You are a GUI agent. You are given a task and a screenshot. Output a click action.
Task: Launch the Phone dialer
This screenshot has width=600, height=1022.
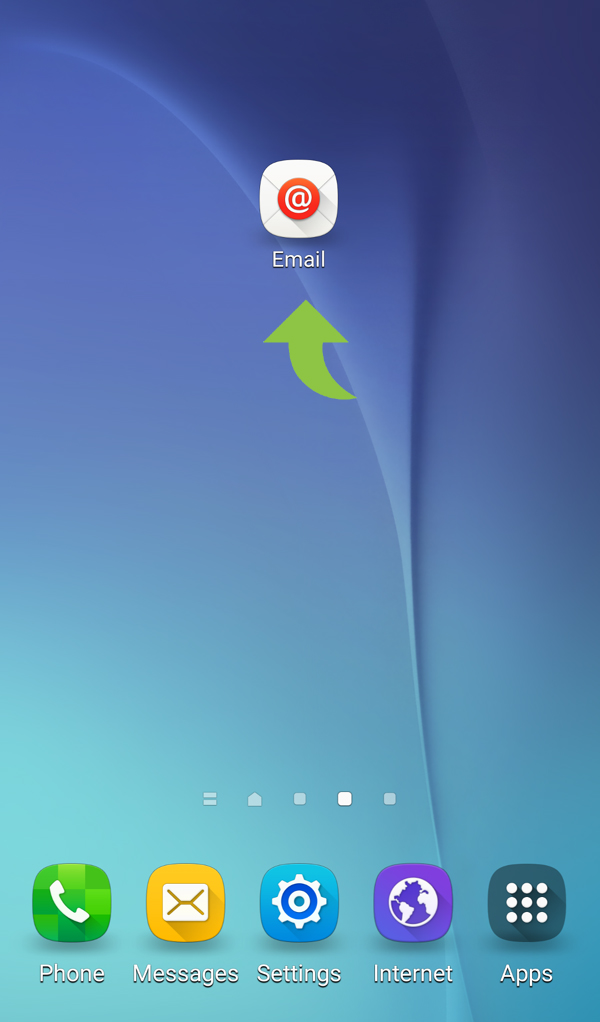pos(71,903)
